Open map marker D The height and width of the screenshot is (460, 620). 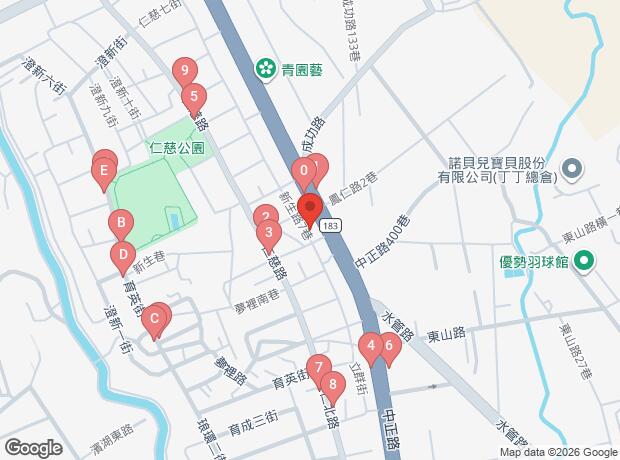122,255
